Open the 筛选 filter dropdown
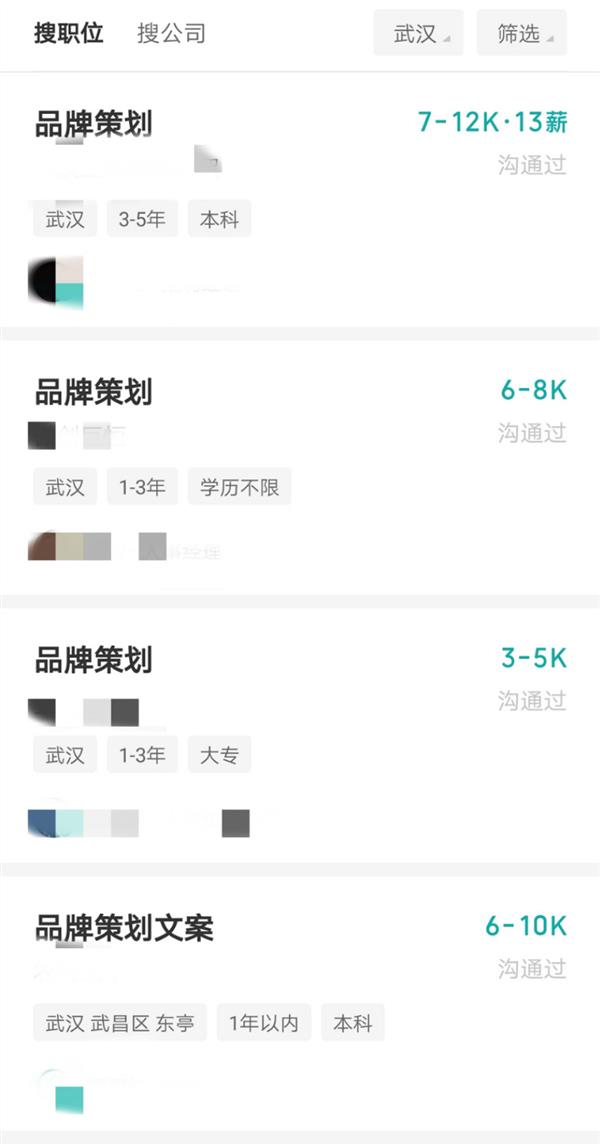Screen dimensions: 600x1145 521,34
